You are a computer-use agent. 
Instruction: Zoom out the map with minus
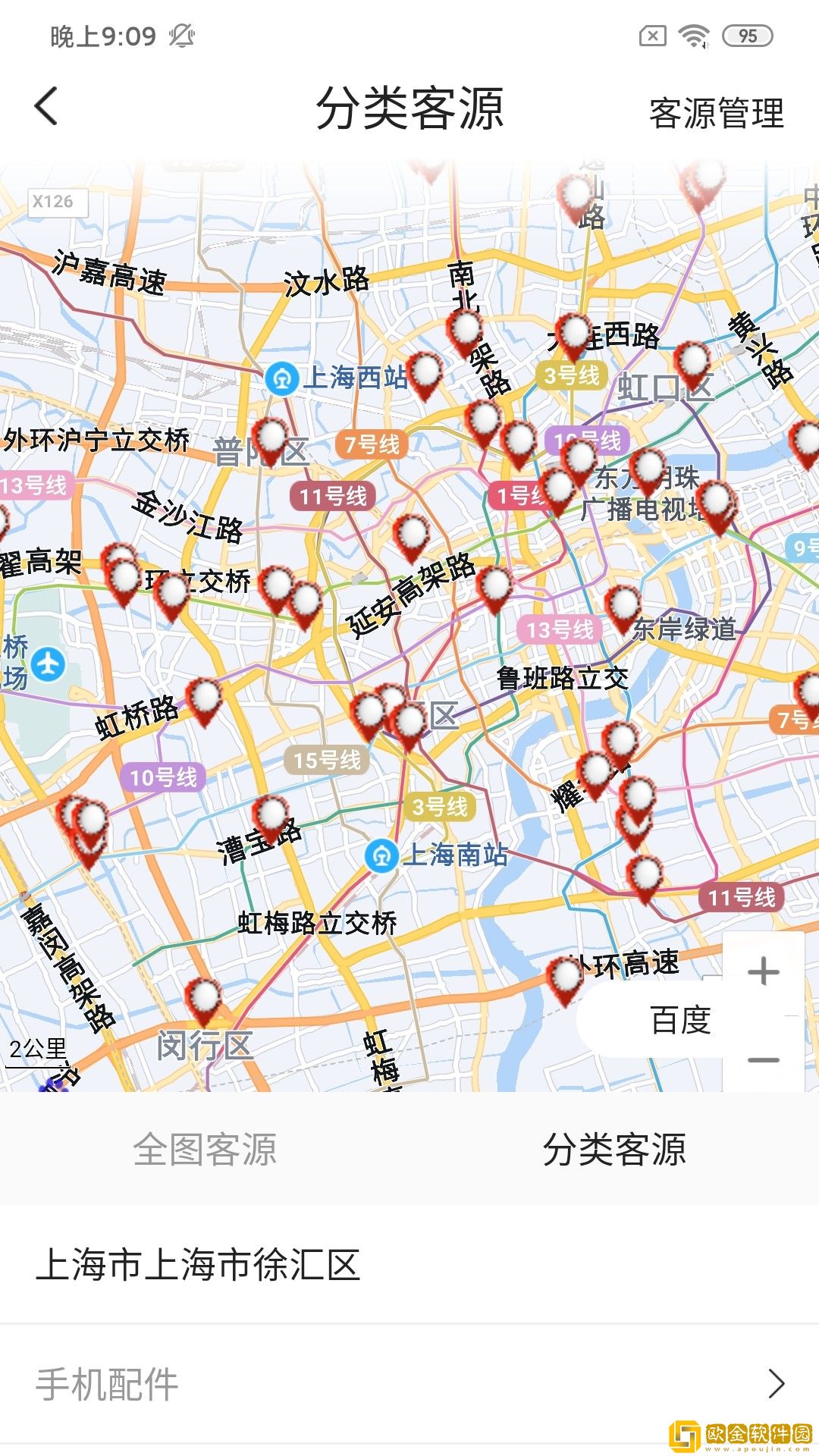763,1059
